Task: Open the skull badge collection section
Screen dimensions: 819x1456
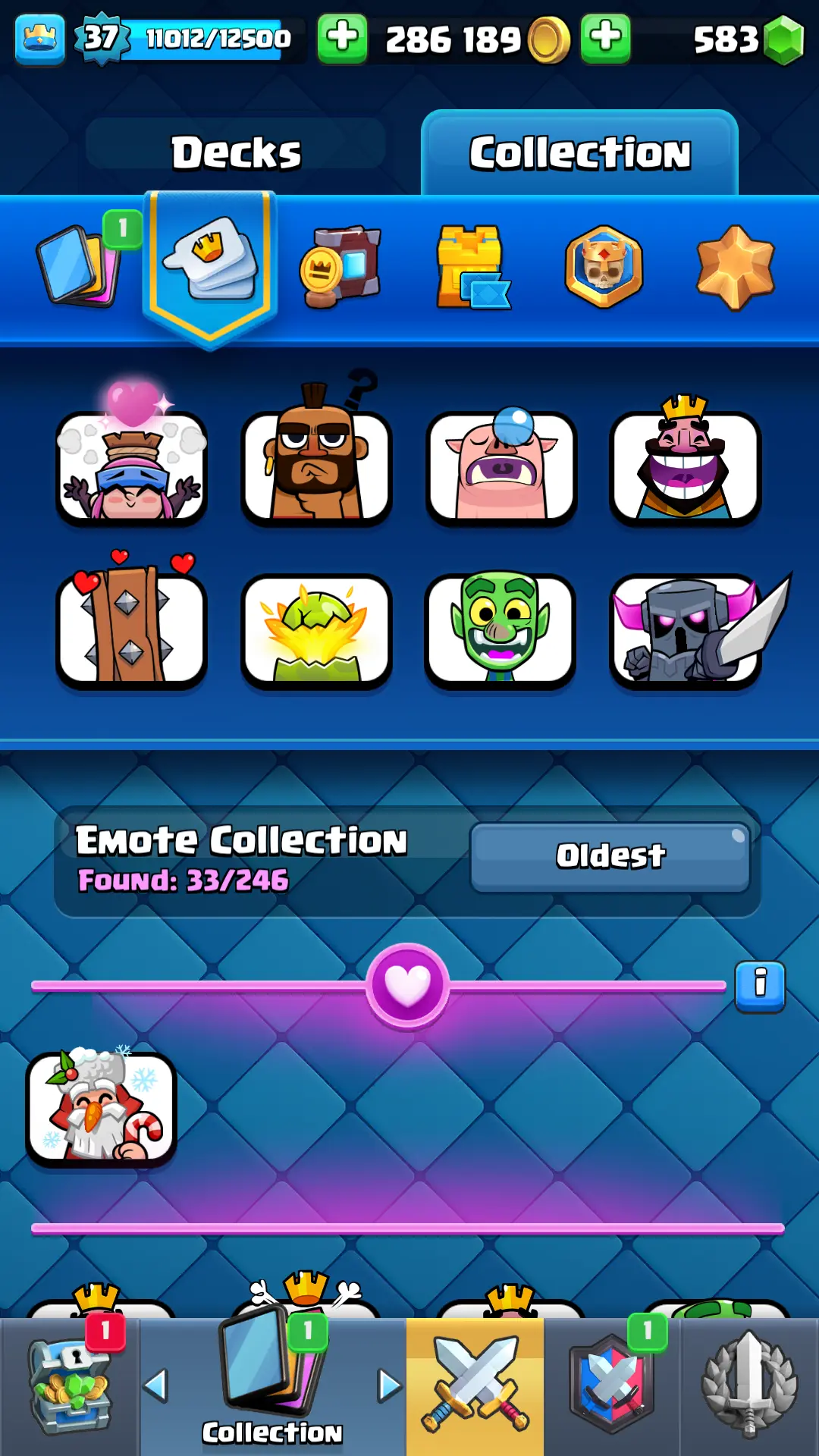Action: [x=604, y=267]
